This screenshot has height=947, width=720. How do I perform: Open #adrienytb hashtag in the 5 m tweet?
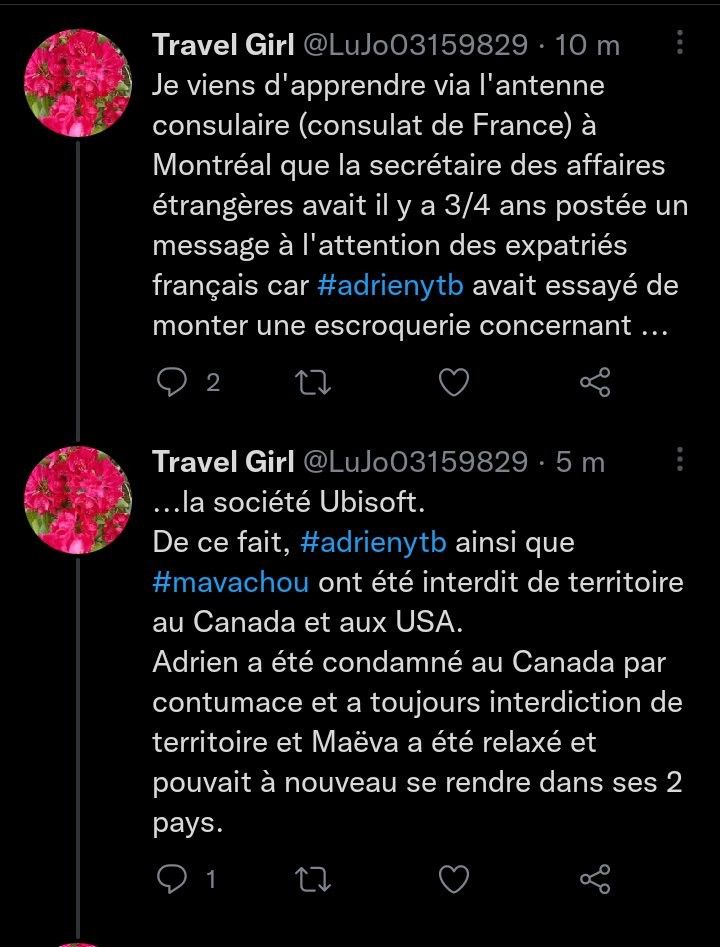click(x=377, y=543)
